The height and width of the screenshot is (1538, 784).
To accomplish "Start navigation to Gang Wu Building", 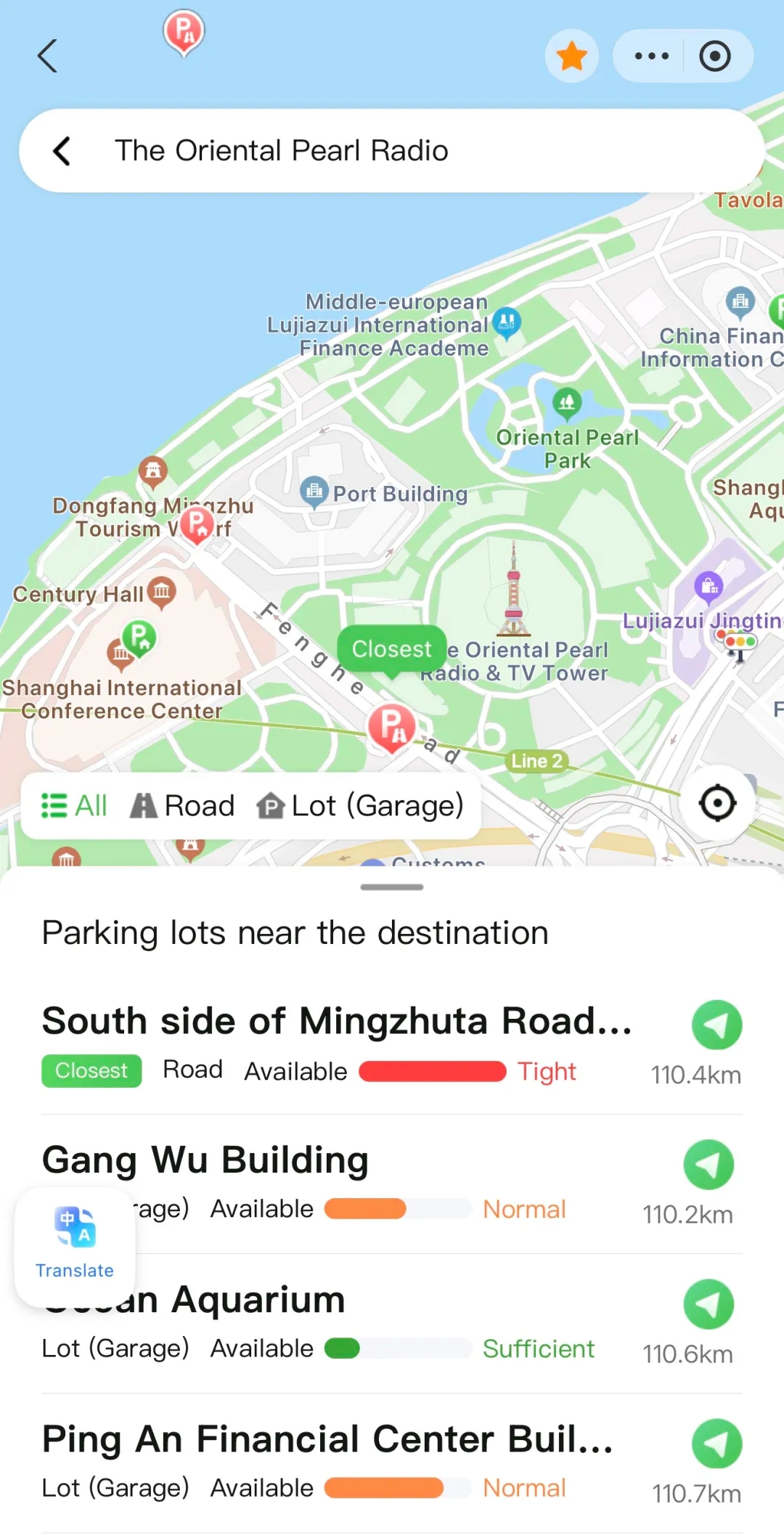I will 709,1164.
